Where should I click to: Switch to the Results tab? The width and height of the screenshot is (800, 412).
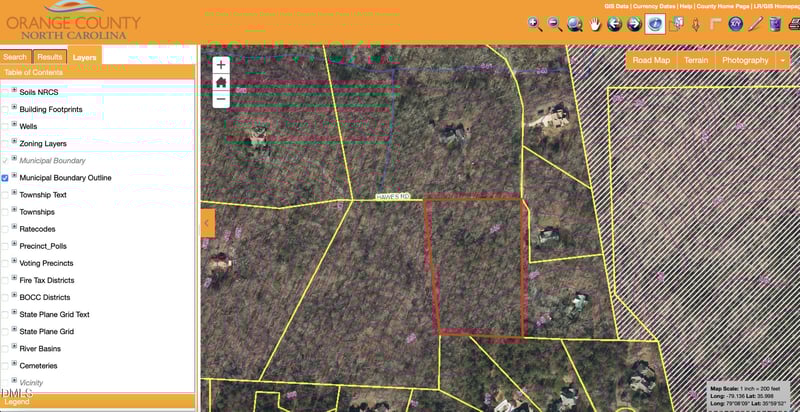50,57
